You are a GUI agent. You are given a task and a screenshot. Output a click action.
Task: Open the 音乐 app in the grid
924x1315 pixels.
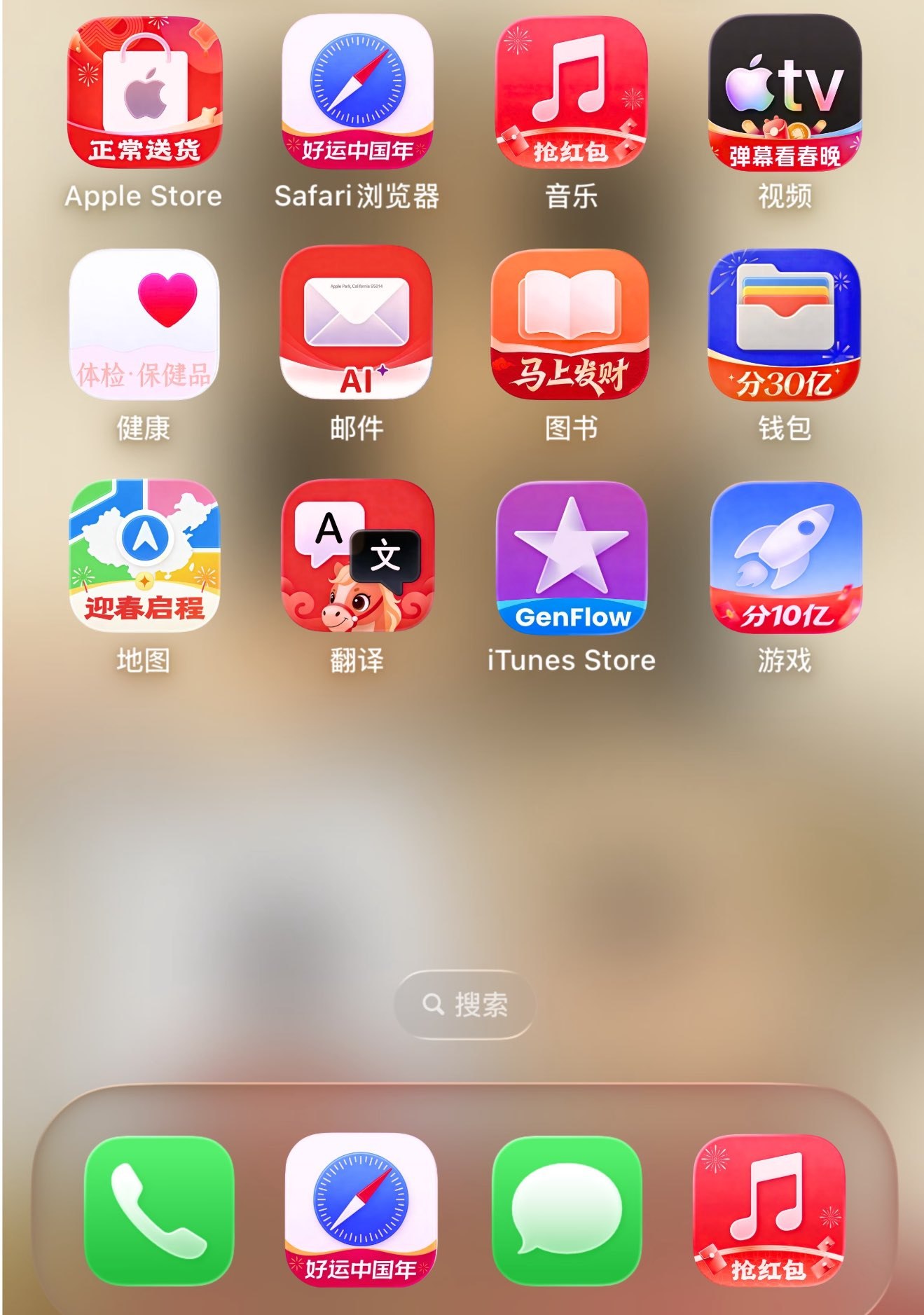[x=571, y=92]
